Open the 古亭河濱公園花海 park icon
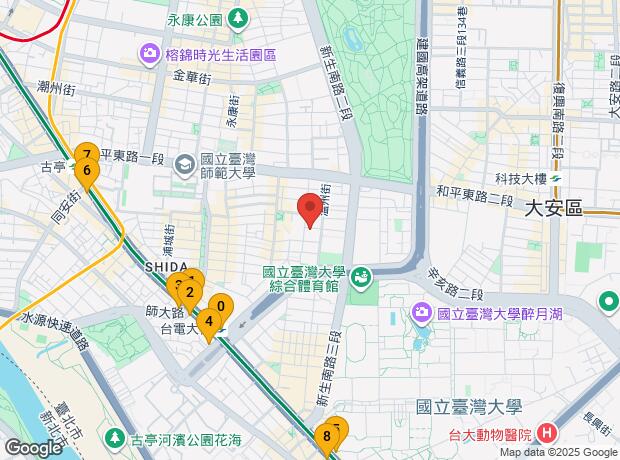Screen dimensions: 620x460 tap(142, 437)
